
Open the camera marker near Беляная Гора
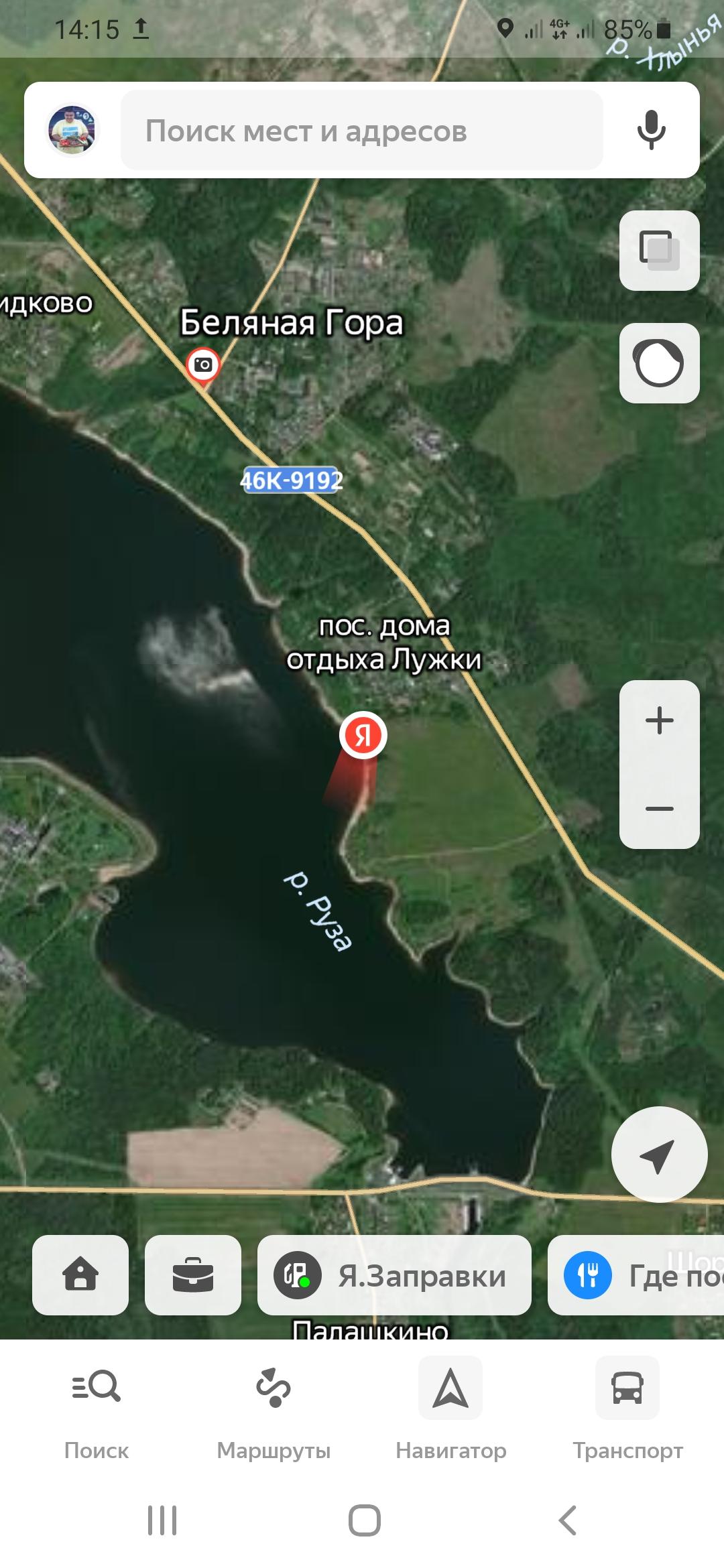[x=202, y=365]
